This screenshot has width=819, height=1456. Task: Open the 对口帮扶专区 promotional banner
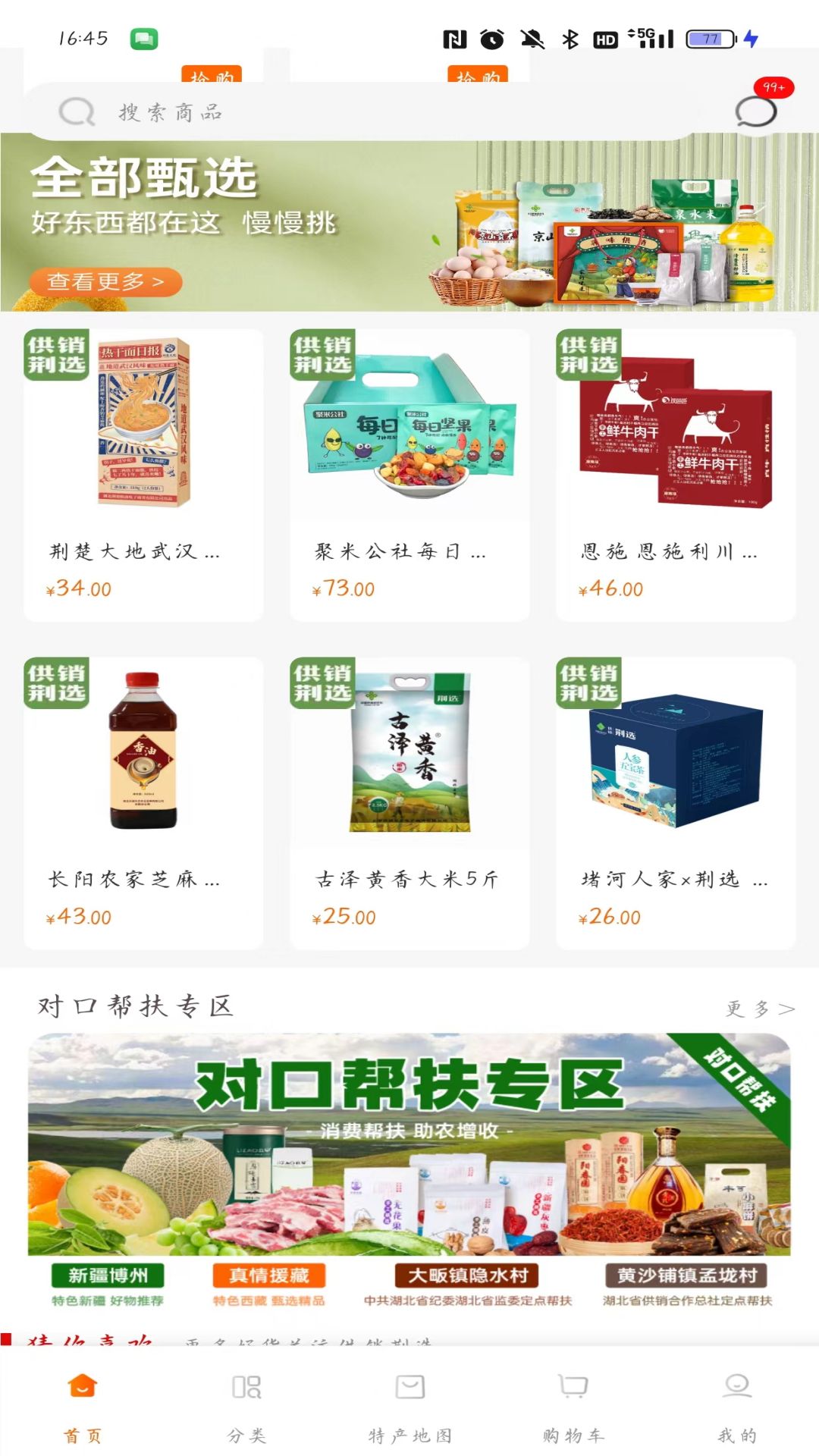coord(409,1137)
